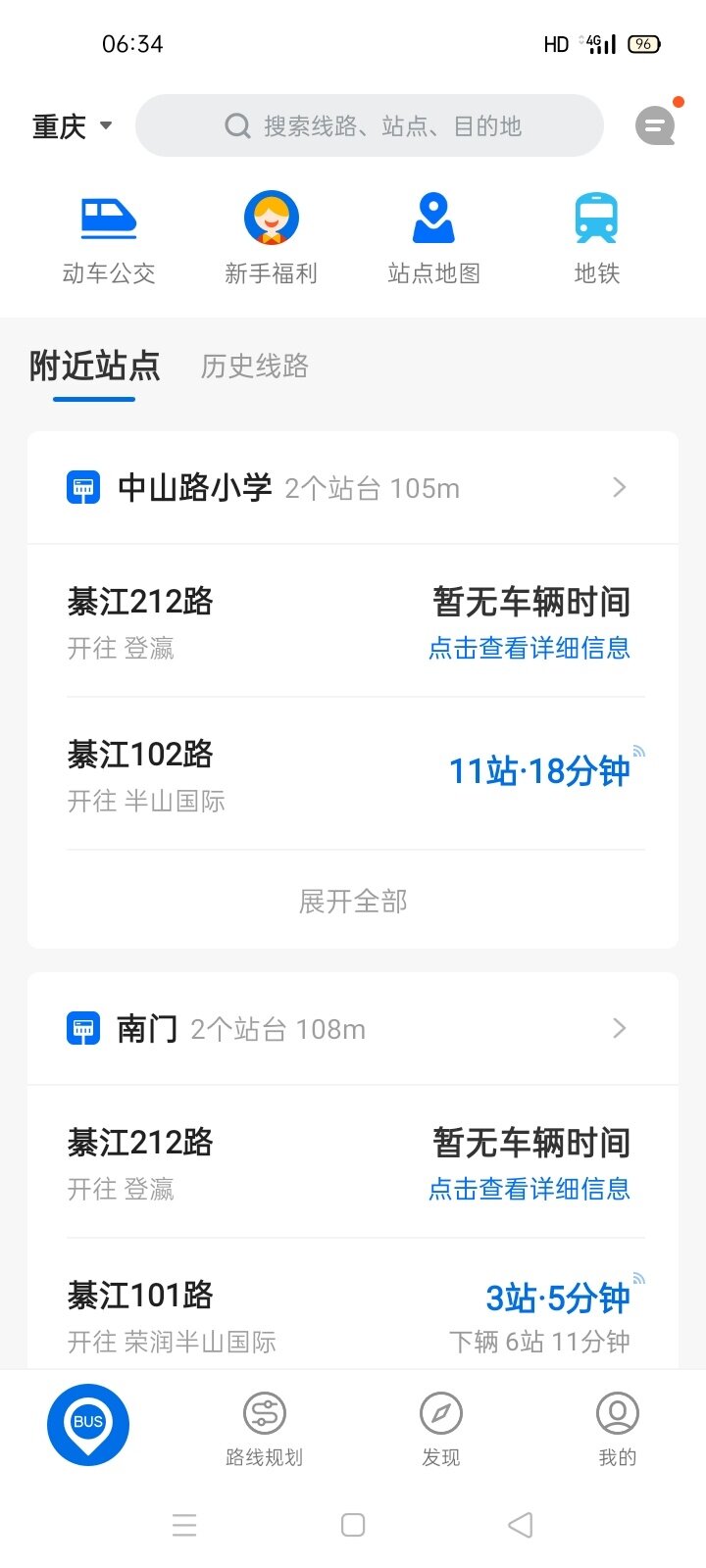View 綦江101路 heading to 荣润半山国际
This screenshot has height=1568, width=706.
353,1315
